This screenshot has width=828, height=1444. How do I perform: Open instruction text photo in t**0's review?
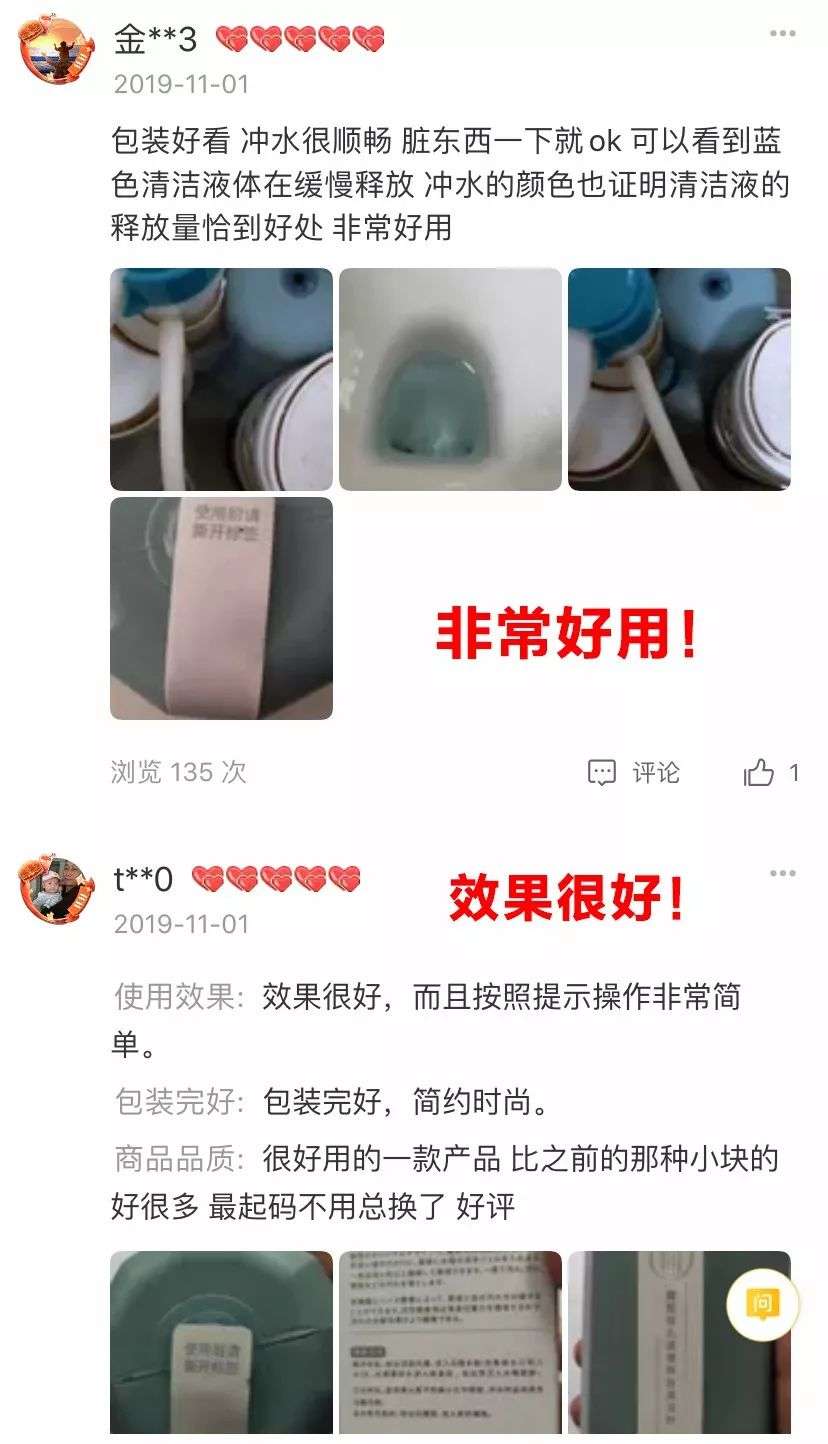pos(450,1342)
